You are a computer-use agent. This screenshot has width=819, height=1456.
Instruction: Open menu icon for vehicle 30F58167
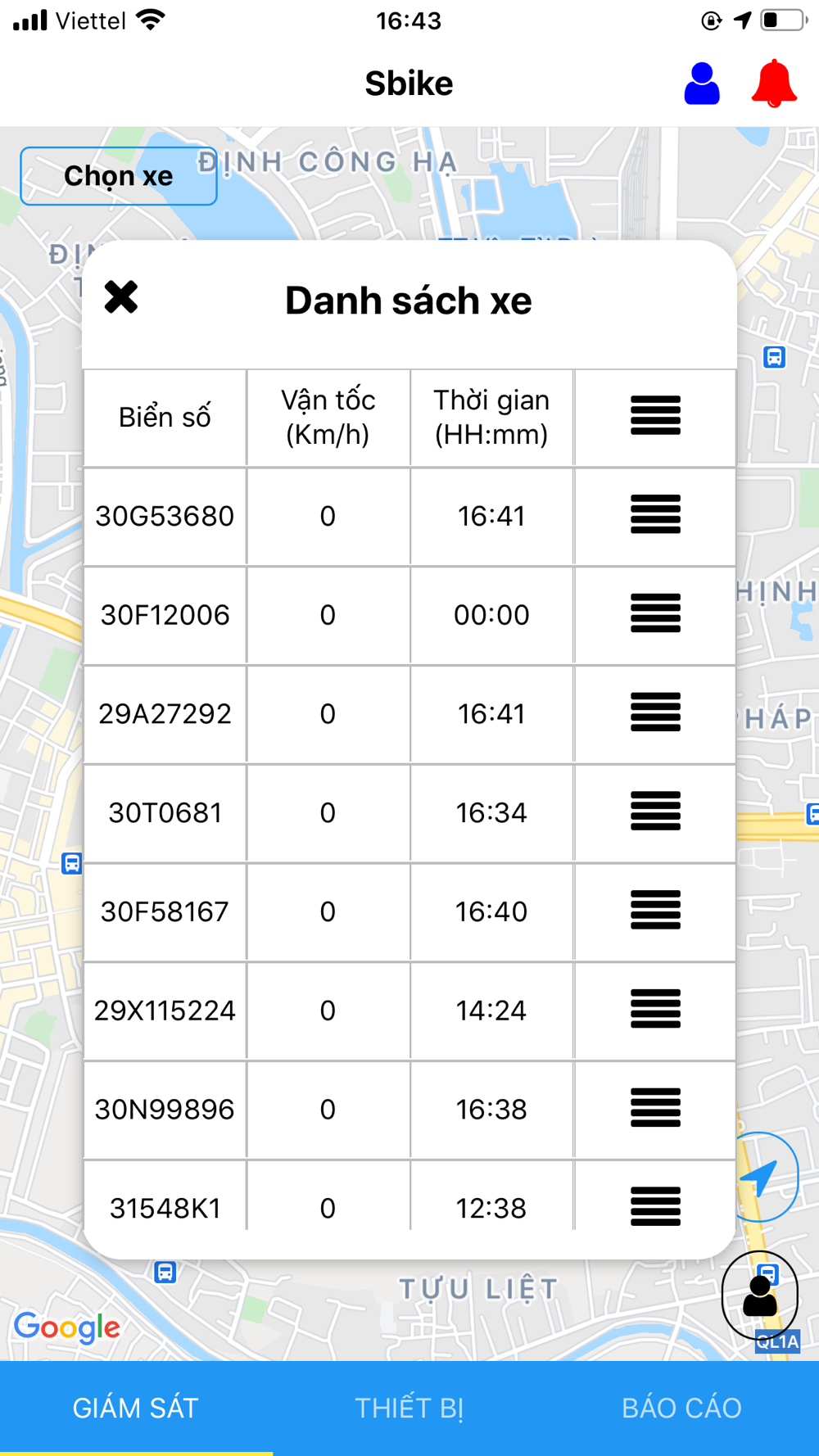point(655,911)
